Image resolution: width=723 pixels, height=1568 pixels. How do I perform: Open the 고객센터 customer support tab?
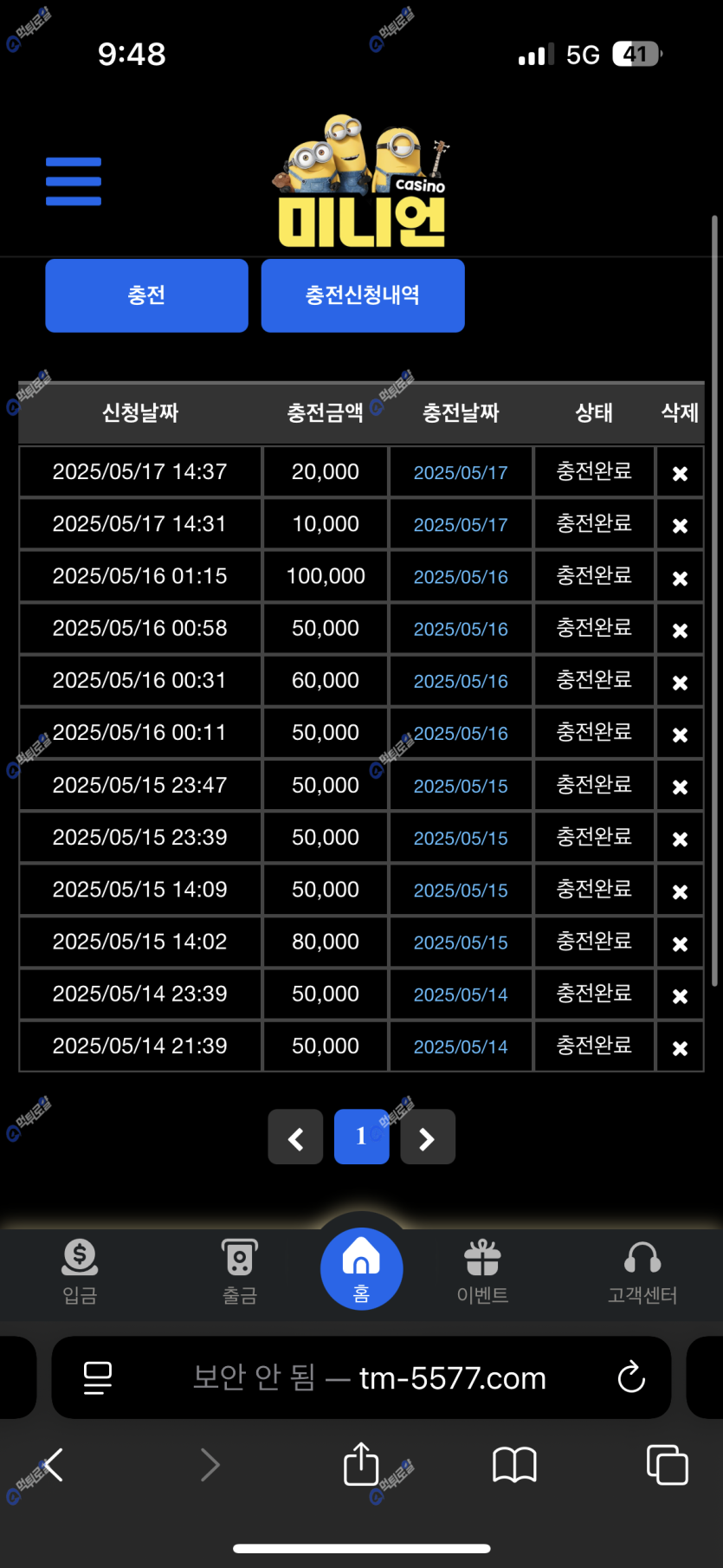point(642,1272)
